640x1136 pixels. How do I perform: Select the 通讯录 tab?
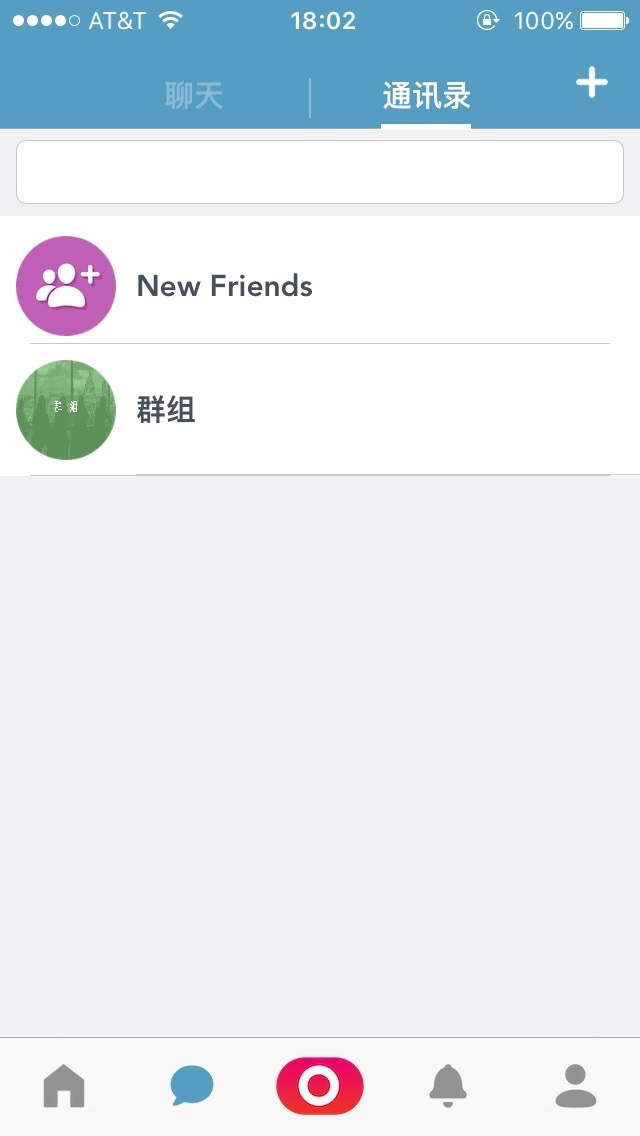[426, 96]
